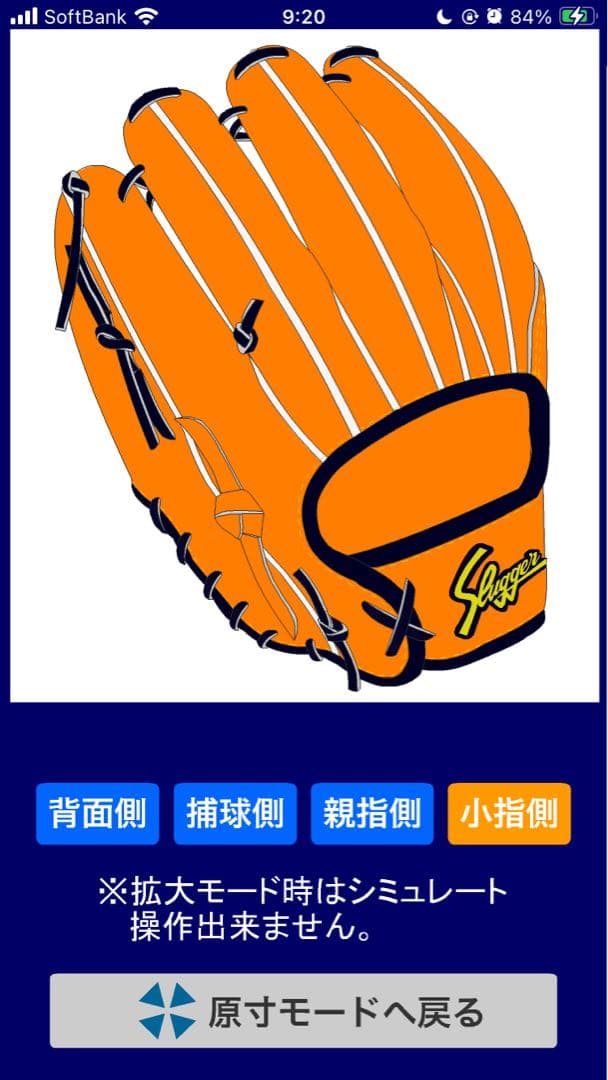
Task: Show the 捕球側 view of the glove
Action: coord(235,814)
